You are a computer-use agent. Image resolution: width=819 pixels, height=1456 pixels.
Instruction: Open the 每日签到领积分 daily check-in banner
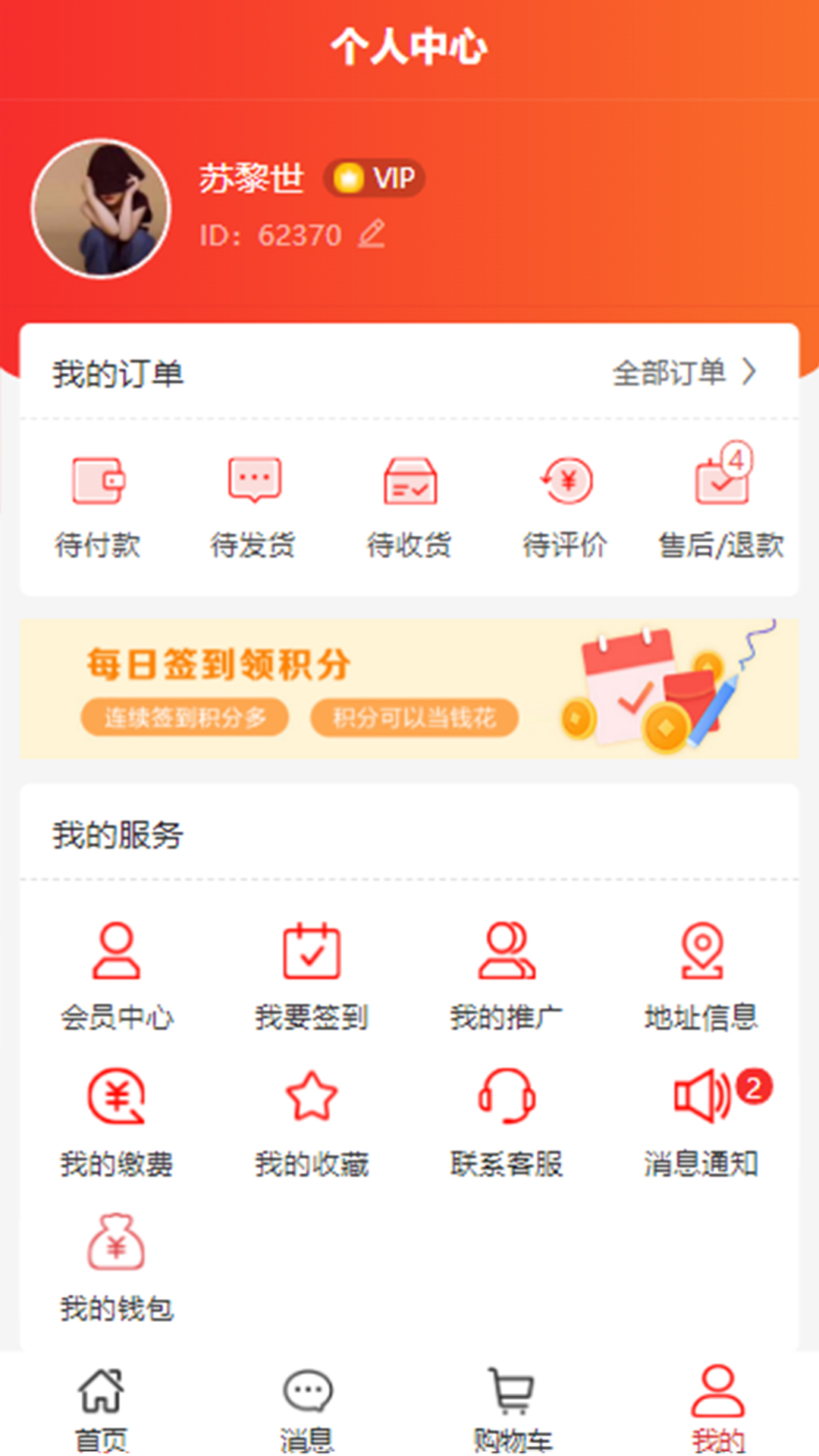409,689
